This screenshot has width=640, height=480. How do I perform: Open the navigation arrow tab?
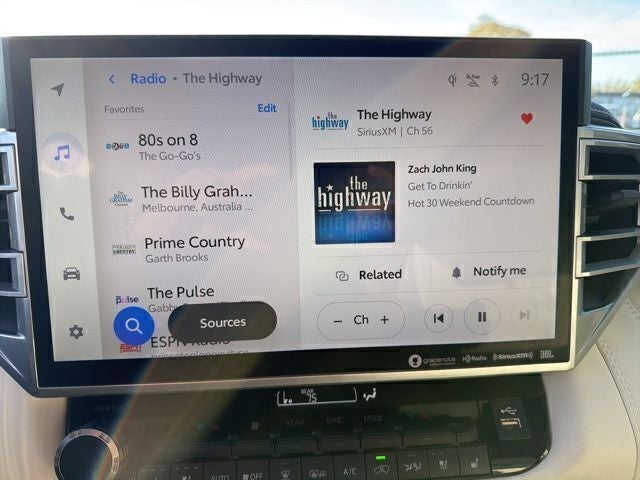59,90
